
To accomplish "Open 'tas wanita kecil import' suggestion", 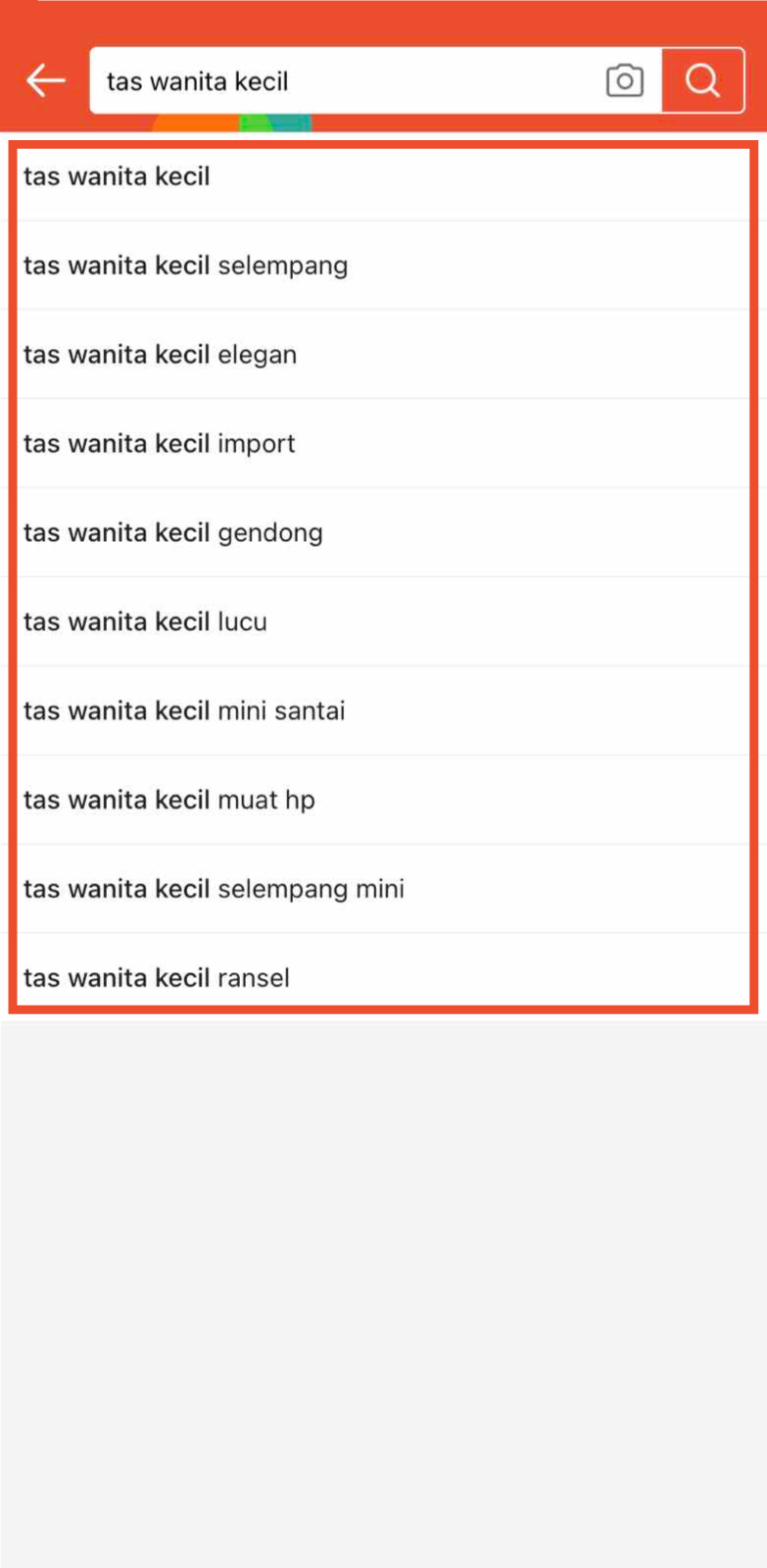I will 160,444.
